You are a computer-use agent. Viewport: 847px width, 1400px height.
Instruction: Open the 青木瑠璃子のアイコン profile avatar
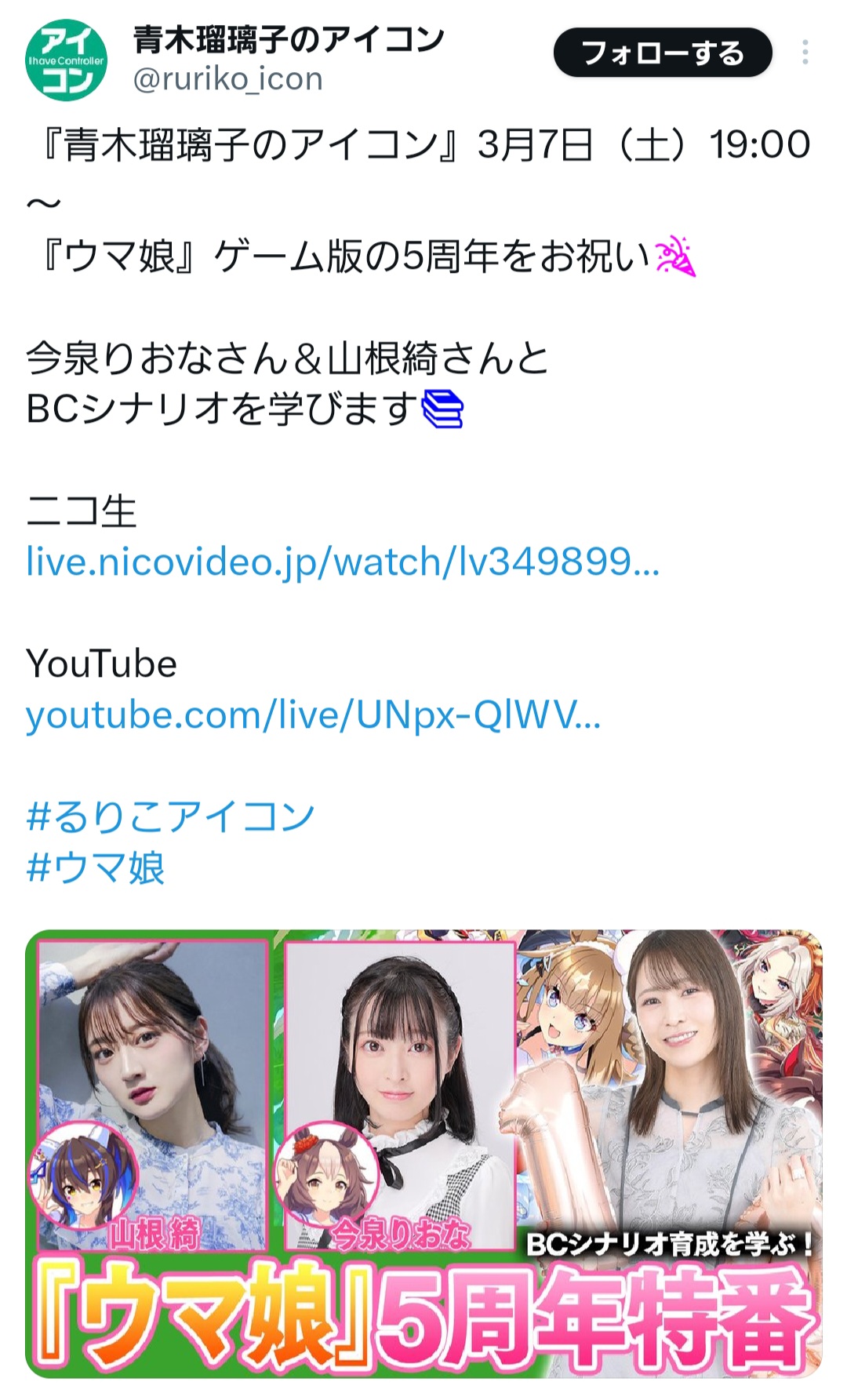tap(66, 60)
